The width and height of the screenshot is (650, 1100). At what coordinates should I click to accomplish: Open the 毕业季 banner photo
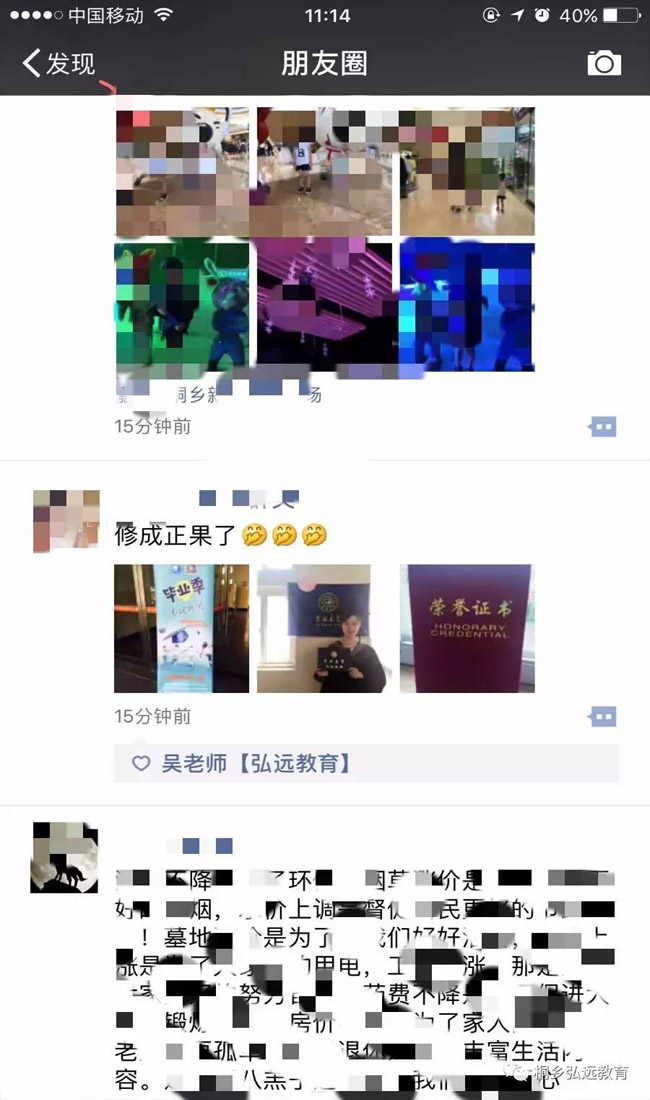click(x=181, y=629)
